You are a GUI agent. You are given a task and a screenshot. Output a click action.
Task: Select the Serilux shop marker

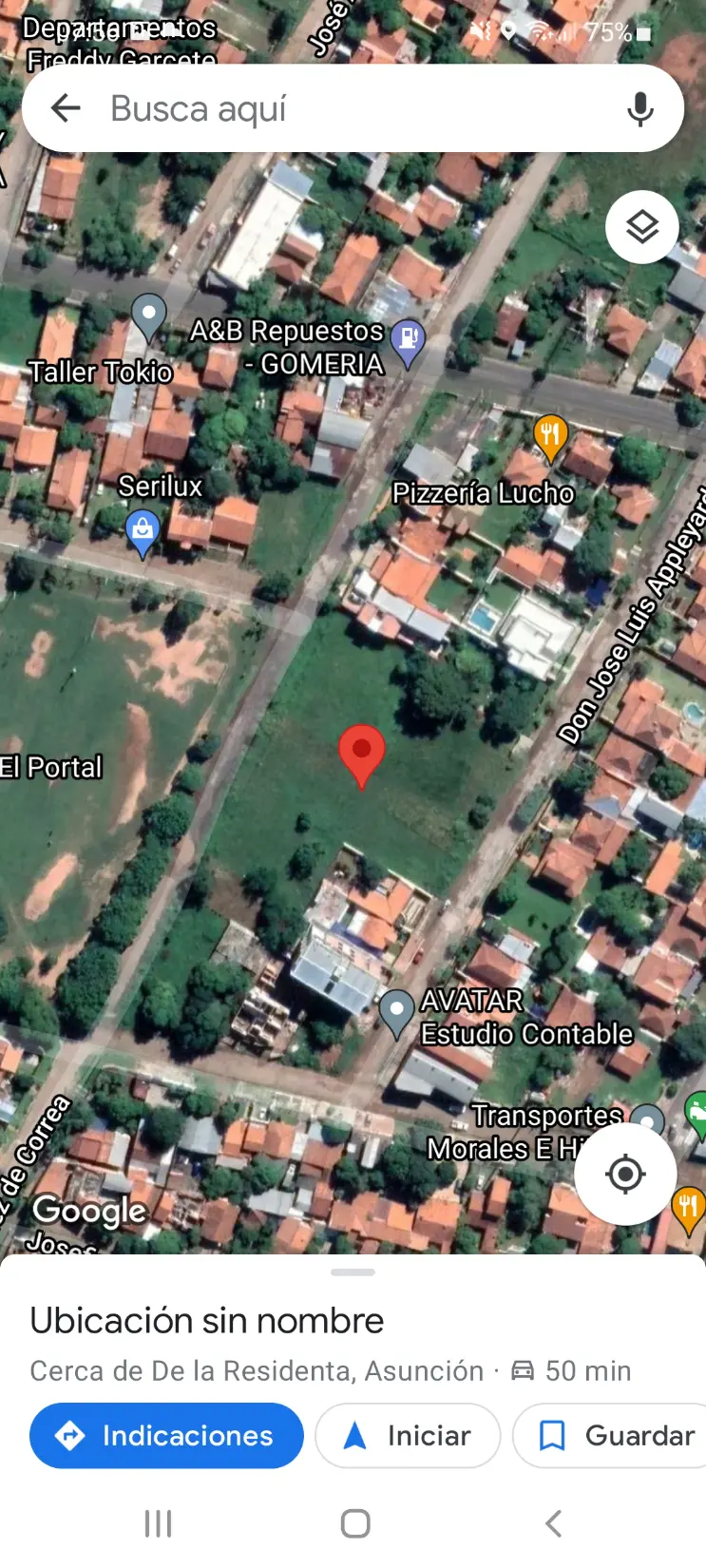[x=143, y=533]
